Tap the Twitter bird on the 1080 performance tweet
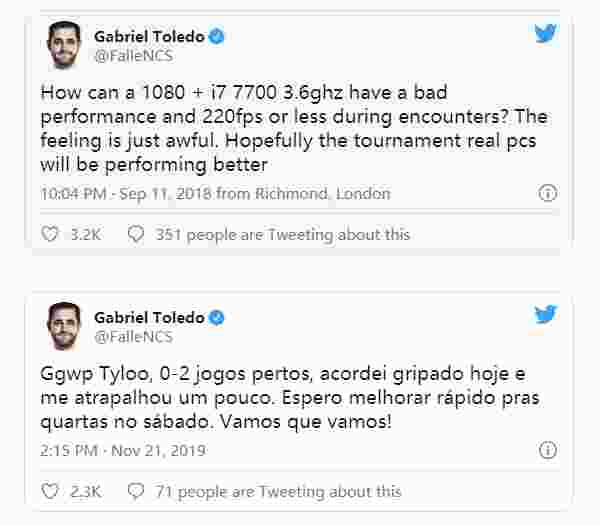Image resolution: width=600 pixels, height=526 pixels. pyautogui.click(x=545, y=34)
